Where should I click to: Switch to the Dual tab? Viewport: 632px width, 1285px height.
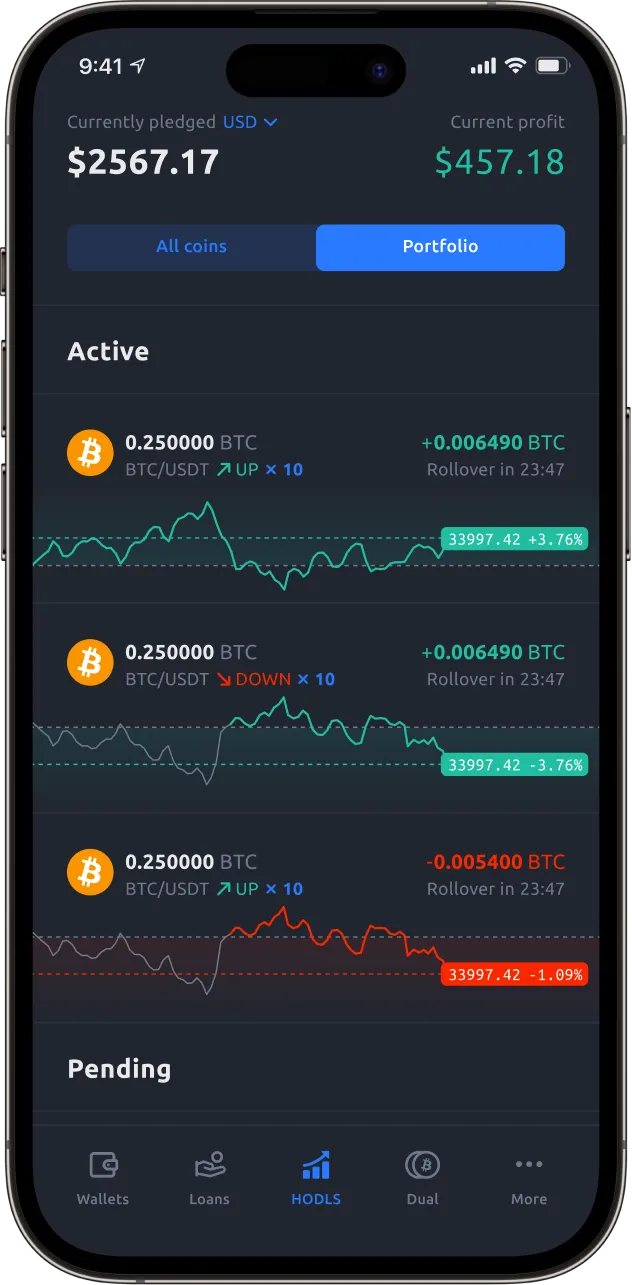(x=422, y=1178)
